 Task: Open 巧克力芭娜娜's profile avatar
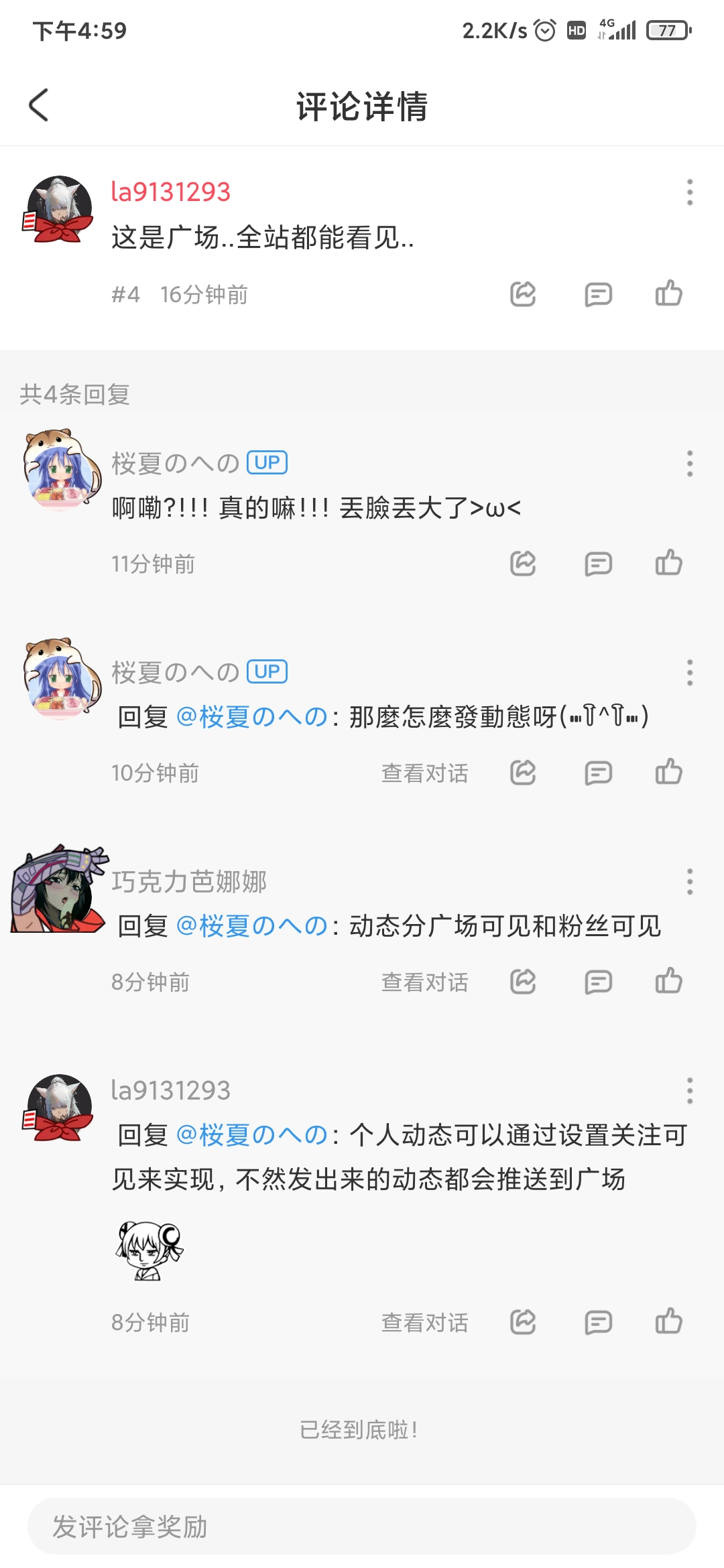click(x=59, y=889)
